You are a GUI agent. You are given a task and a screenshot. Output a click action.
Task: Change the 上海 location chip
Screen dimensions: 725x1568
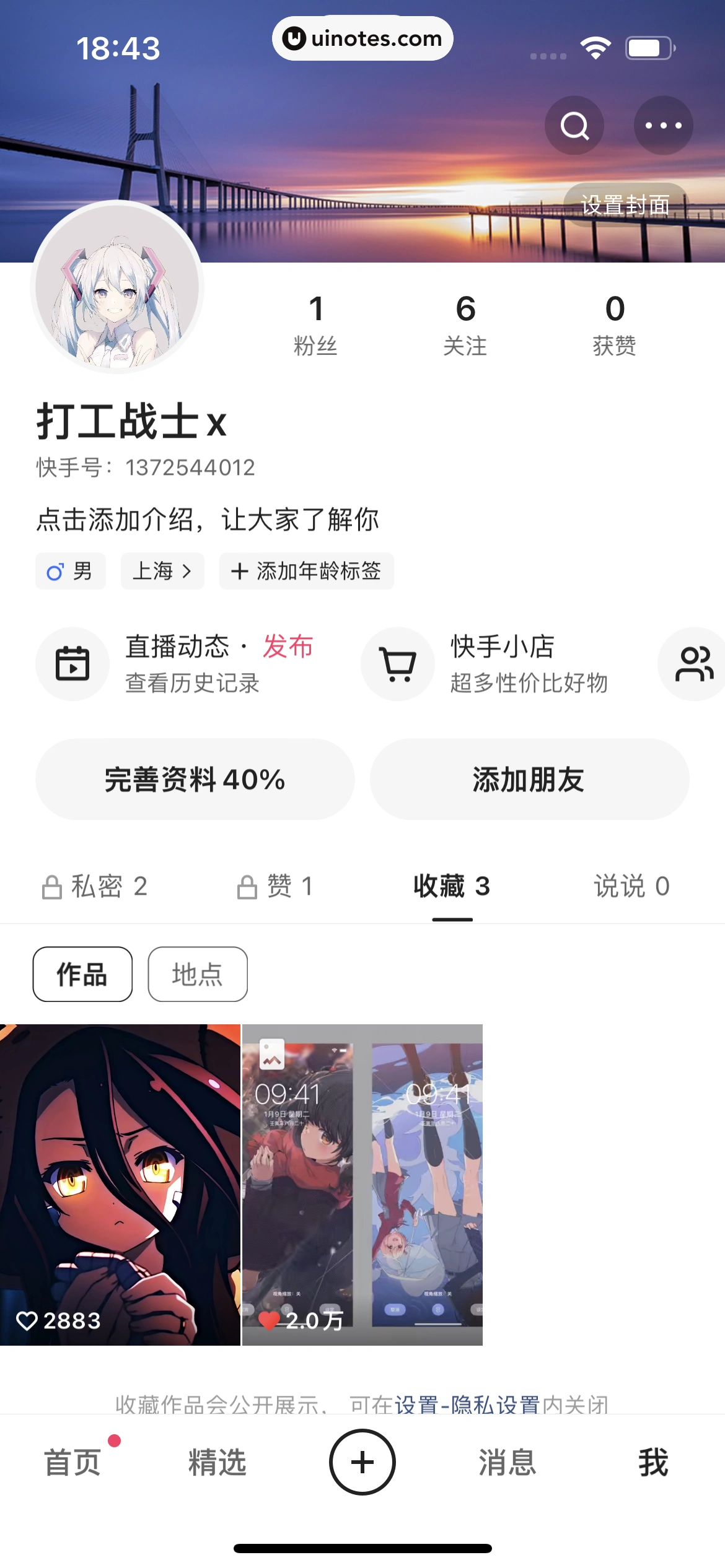point(162,571)
